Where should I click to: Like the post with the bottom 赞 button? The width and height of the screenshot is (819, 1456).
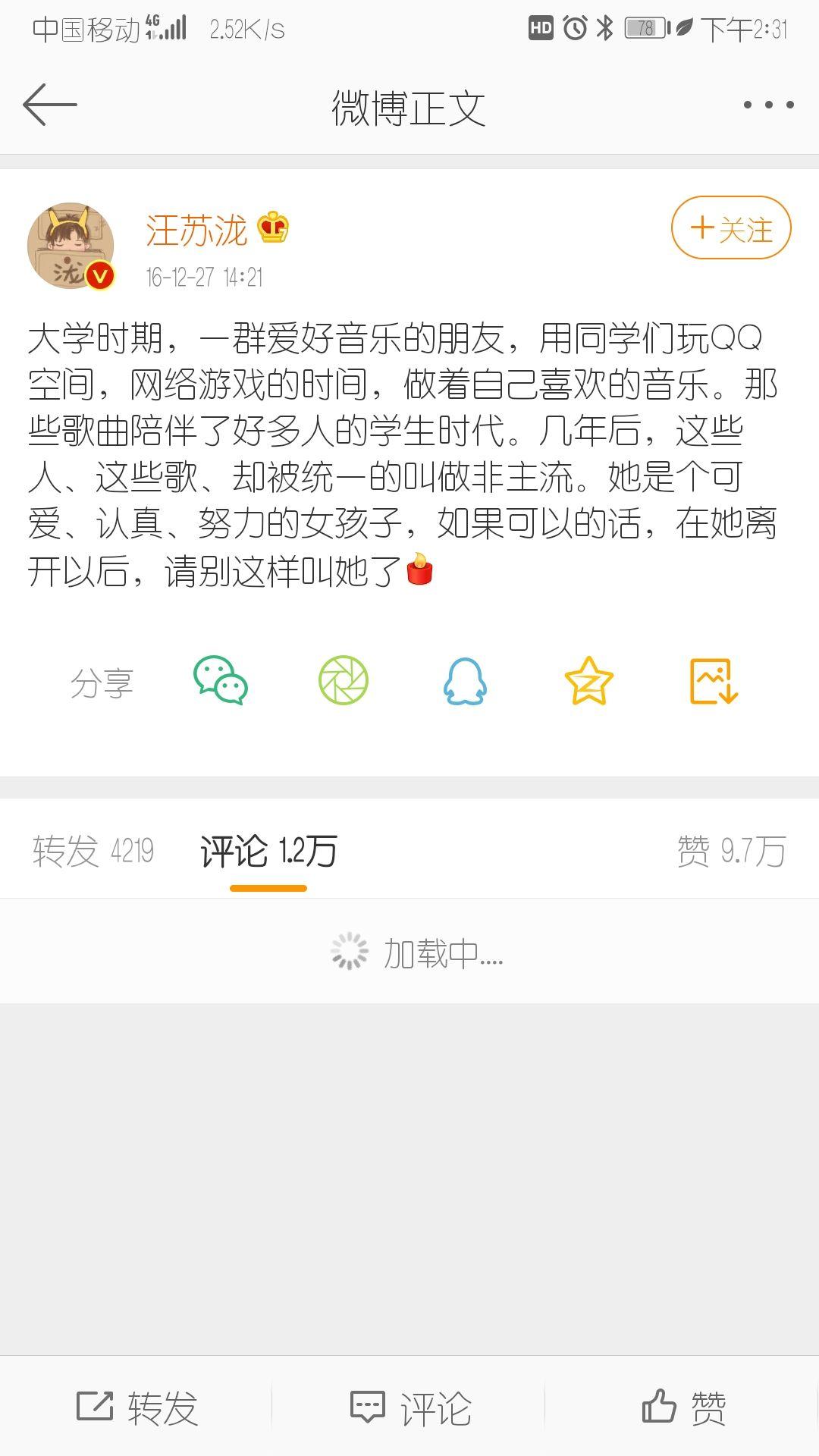(683, 1407)
